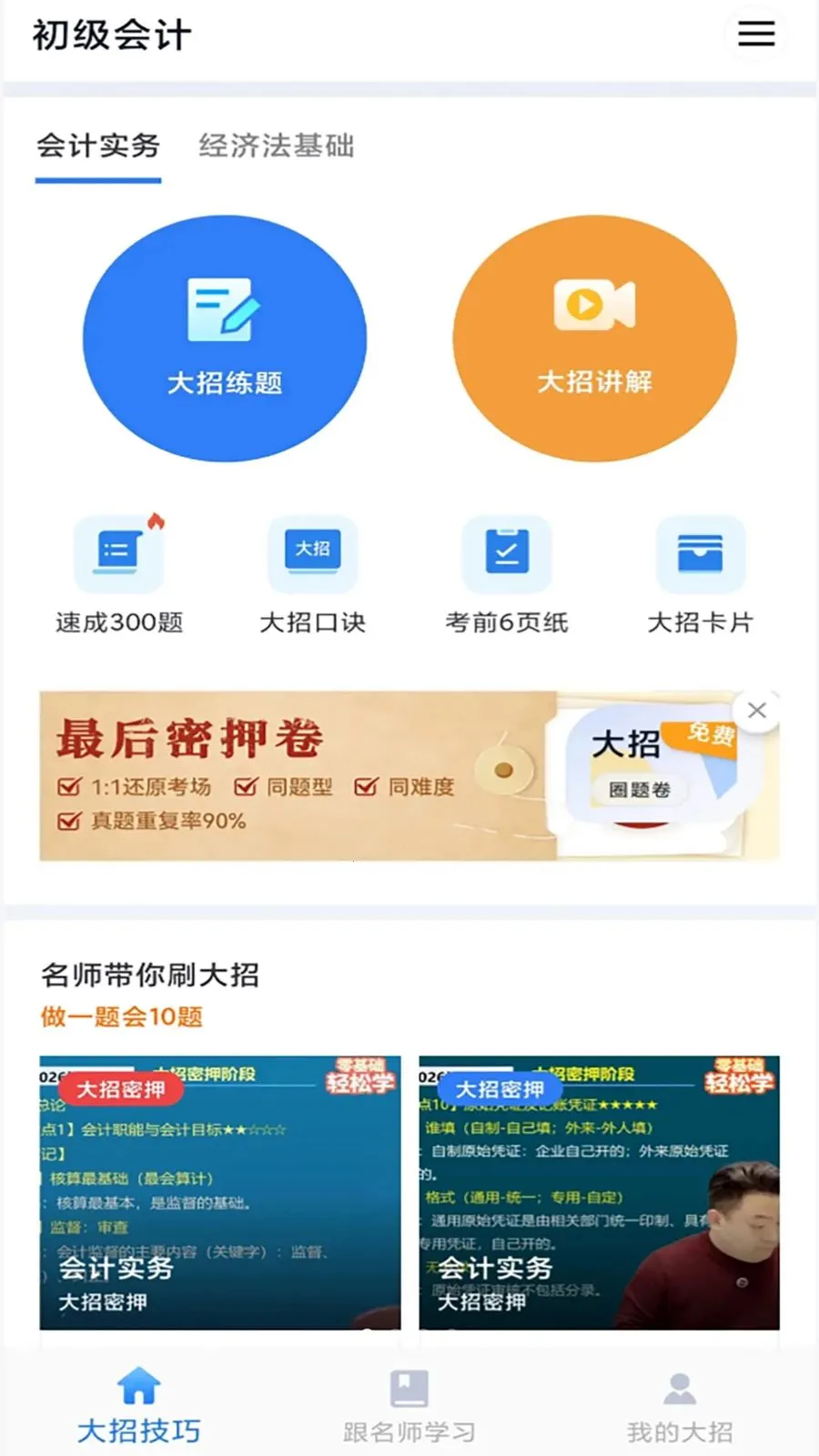Select the 会计实务 tab

click(96, 147)
